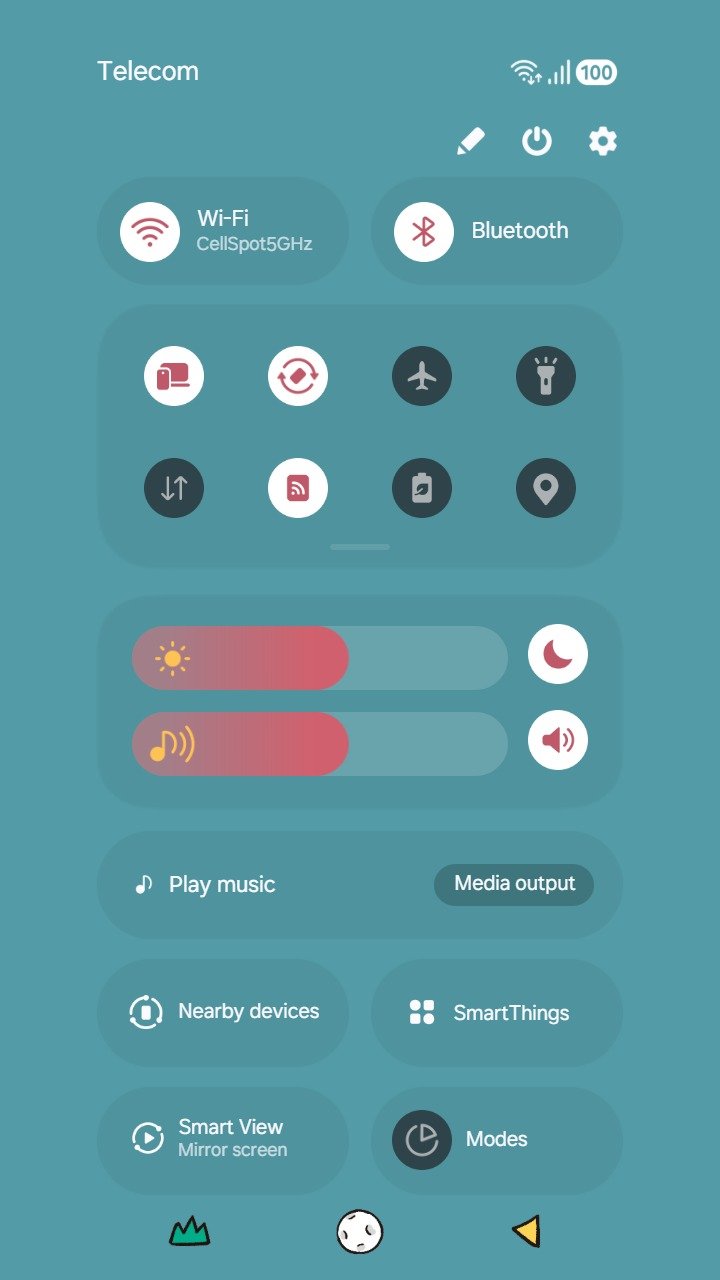720x1280 pixels.
Task: Enable mobile data
Action: pos(174,488)
